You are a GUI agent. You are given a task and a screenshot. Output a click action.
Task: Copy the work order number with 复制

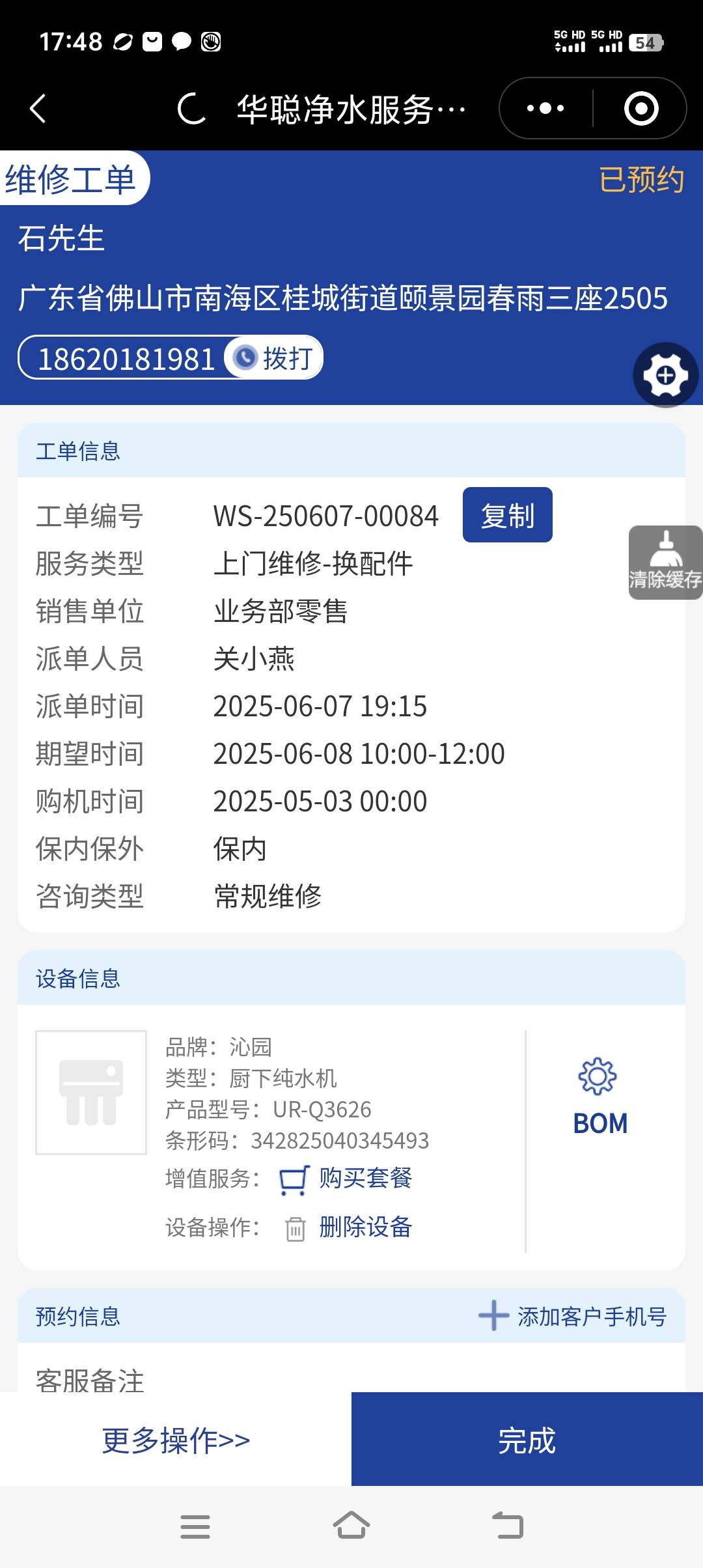point(507,515)
